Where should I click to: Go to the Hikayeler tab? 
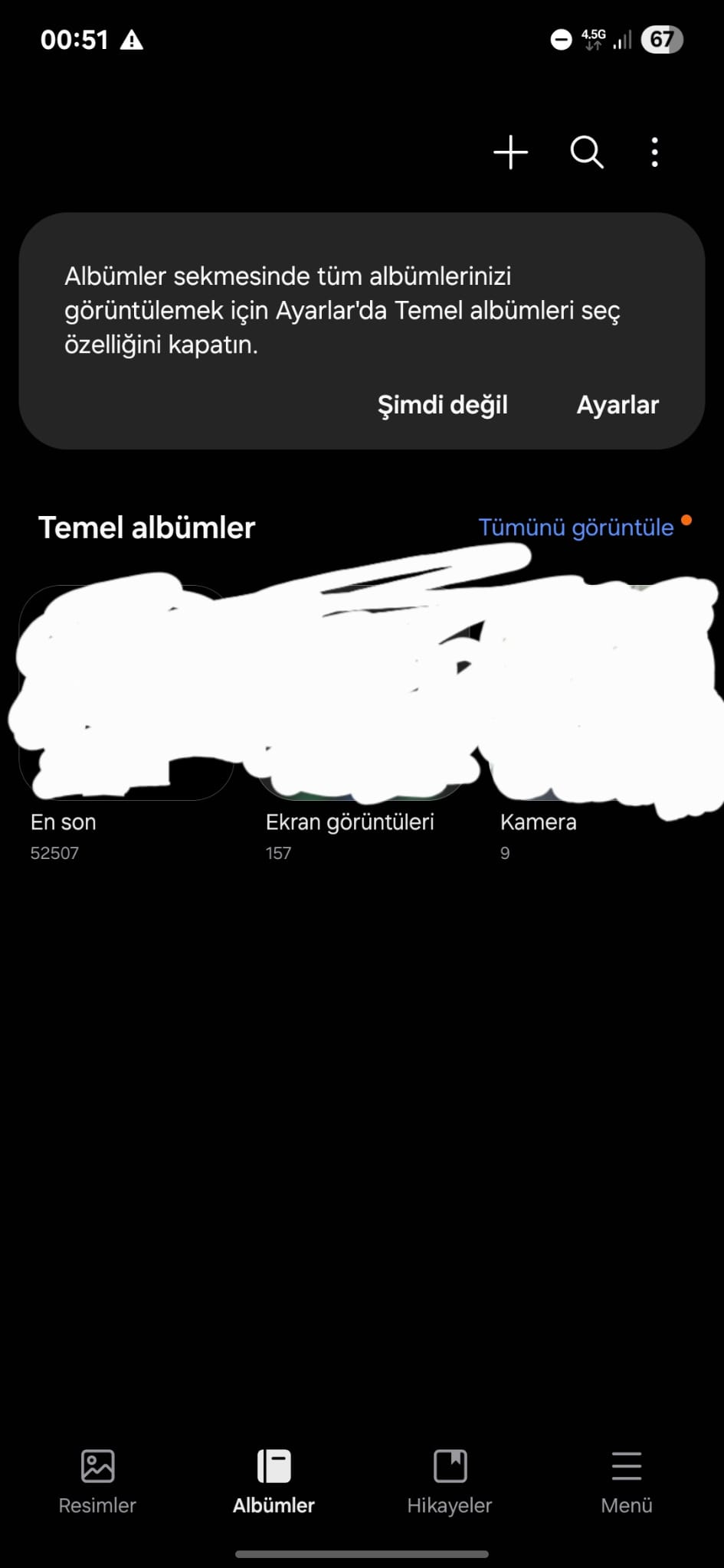(x=450, y=1481)
